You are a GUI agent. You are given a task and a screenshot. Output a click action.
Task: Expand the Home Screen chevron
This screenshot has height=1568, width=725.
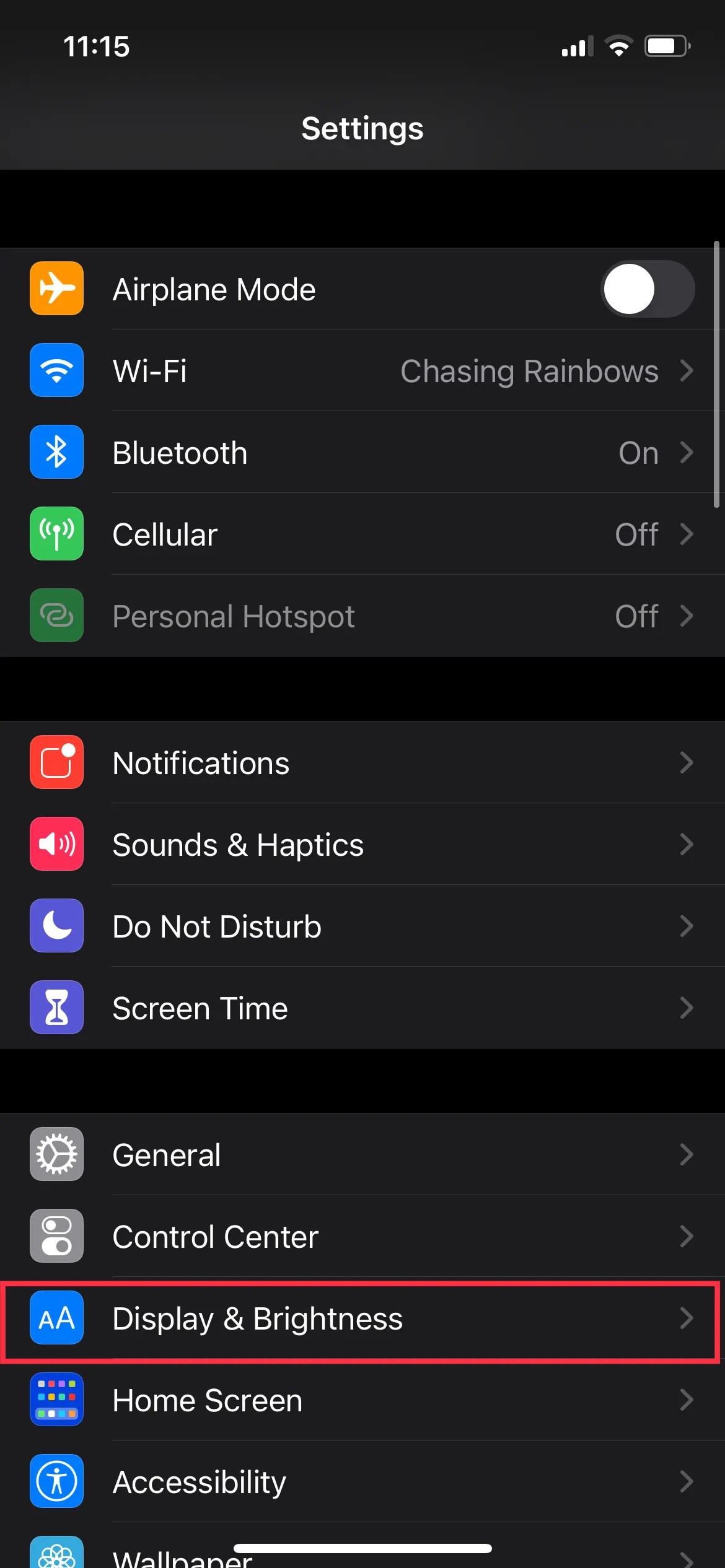coord(687,1400)
